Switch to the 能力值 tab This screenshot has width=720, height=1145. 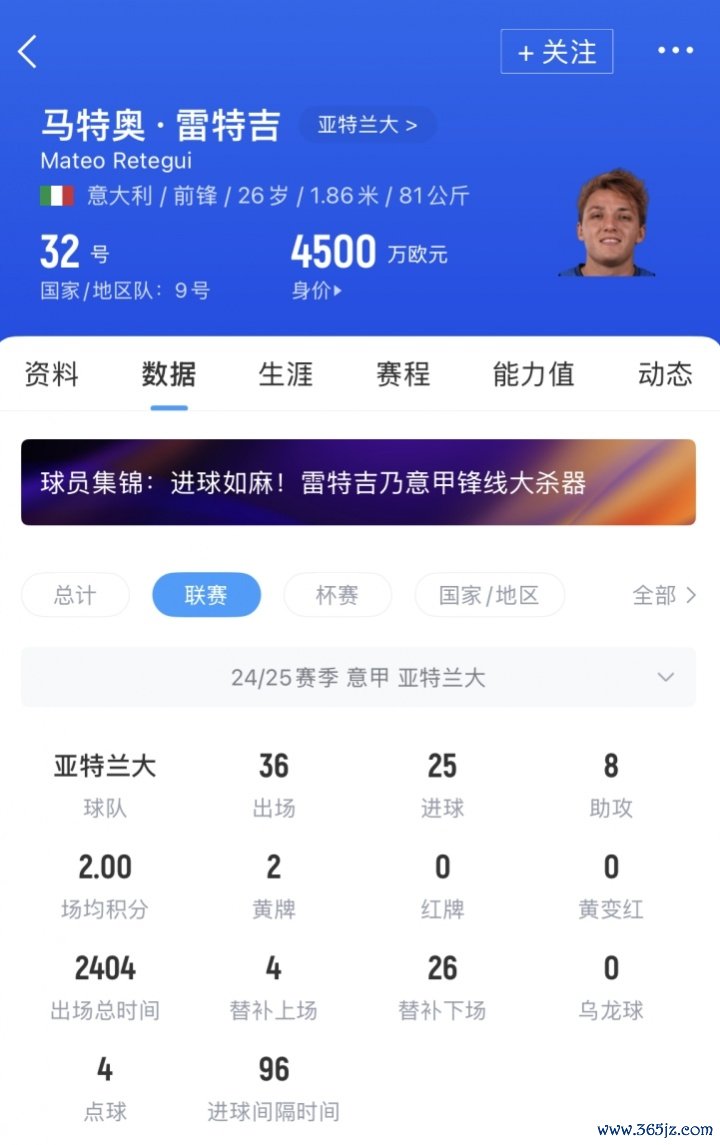click(533, 374)
